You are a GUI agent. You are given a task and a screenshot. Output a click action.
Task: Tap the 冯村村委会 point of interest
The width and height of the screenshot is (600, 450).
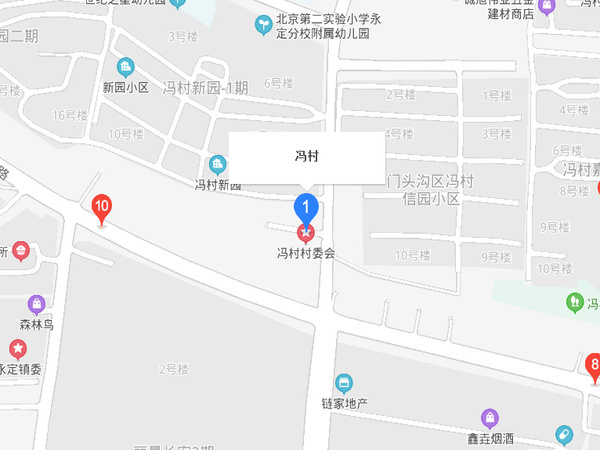(x=305, y=235)
